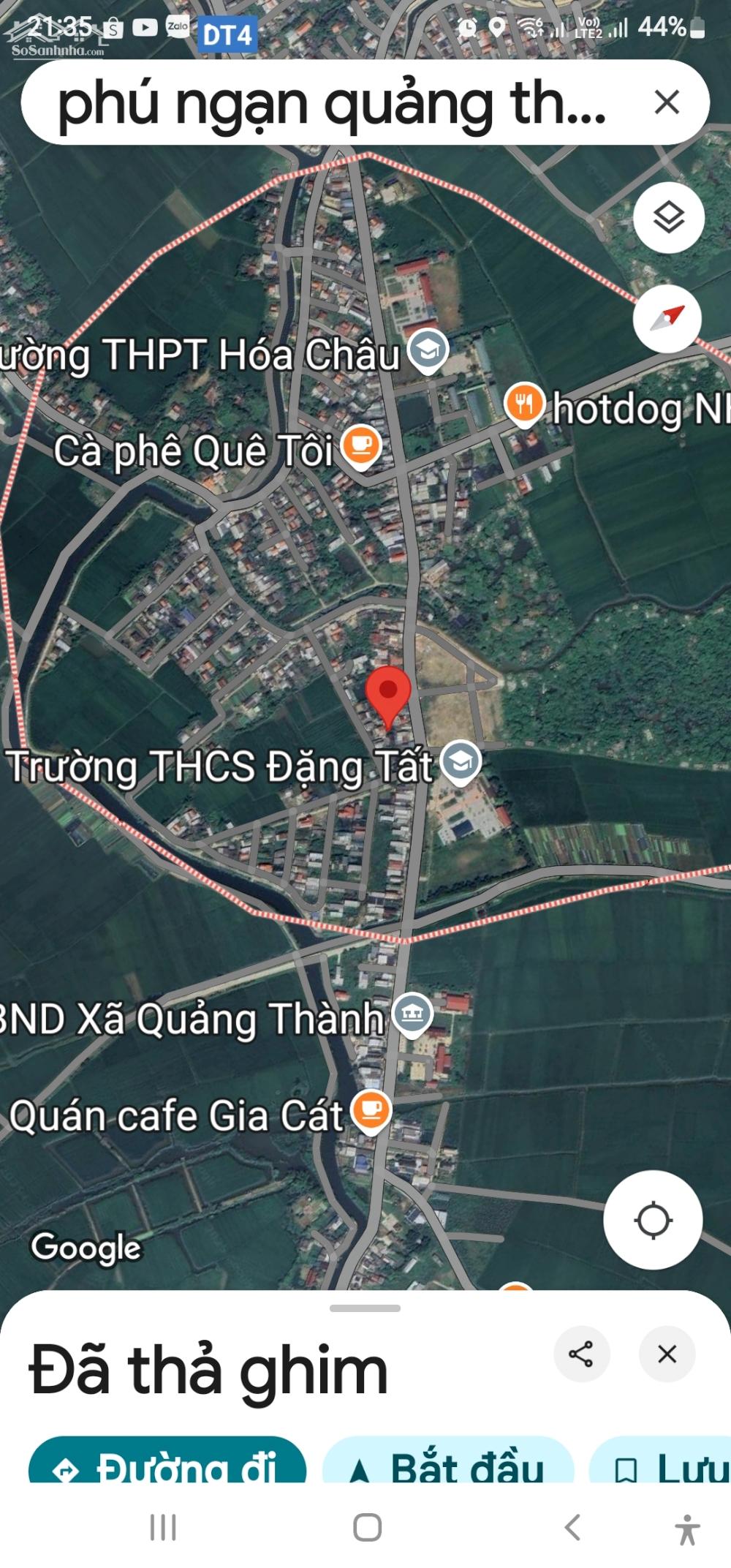Share the dropped pin location

(x=581, y=1354)
